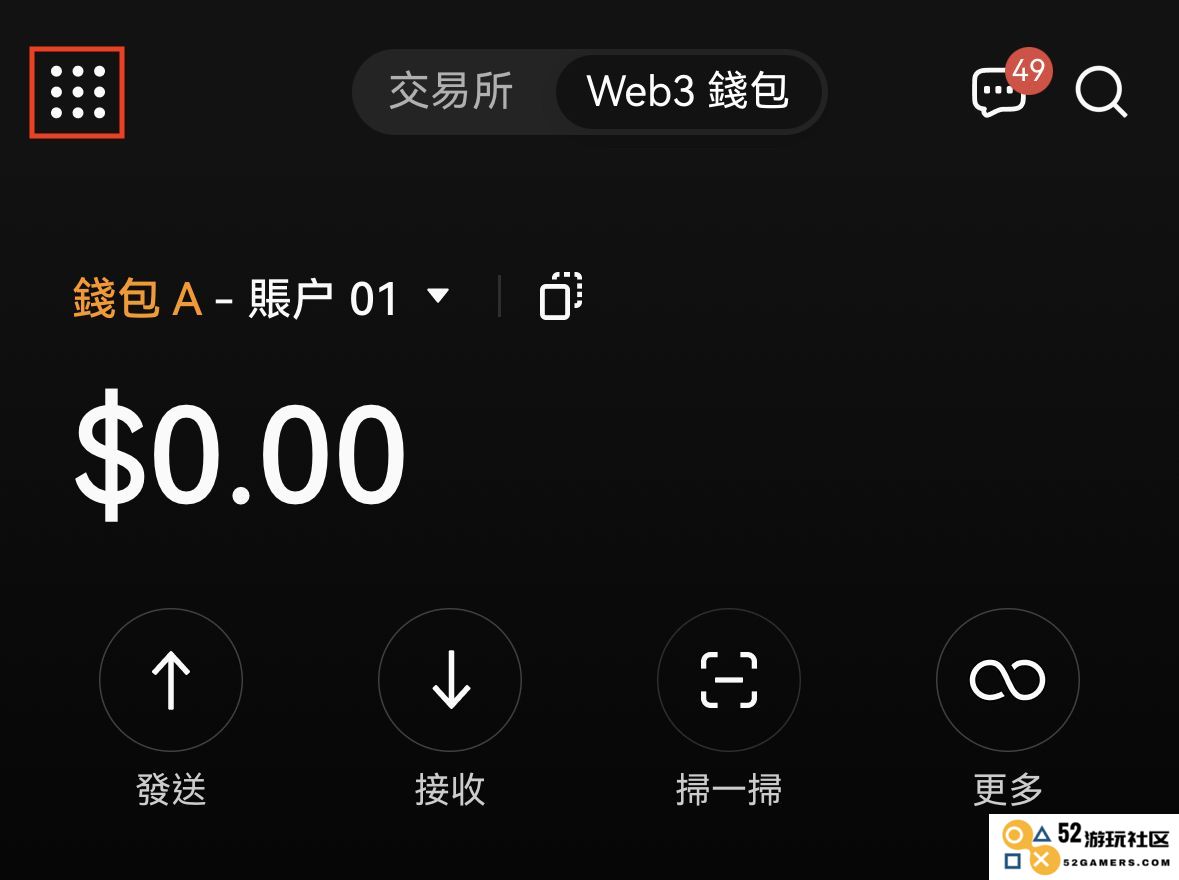
Task: Open the messages icon with 49 badge
Action: click(x=999, y=93)
